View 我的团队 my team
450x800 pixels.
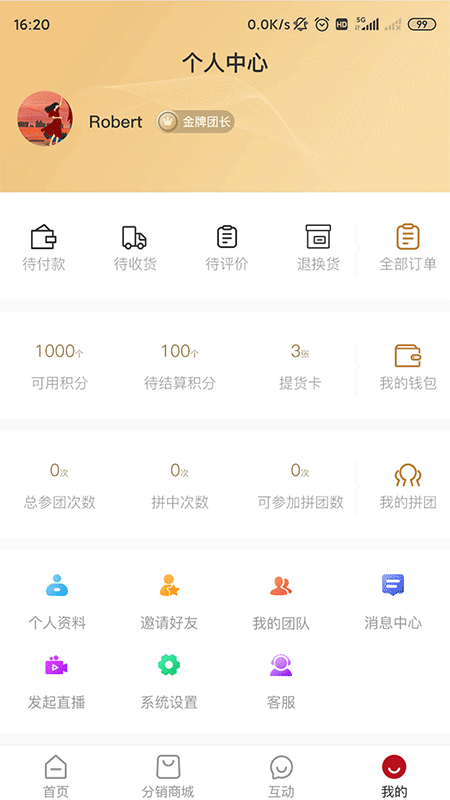click(x=281, y=602)
